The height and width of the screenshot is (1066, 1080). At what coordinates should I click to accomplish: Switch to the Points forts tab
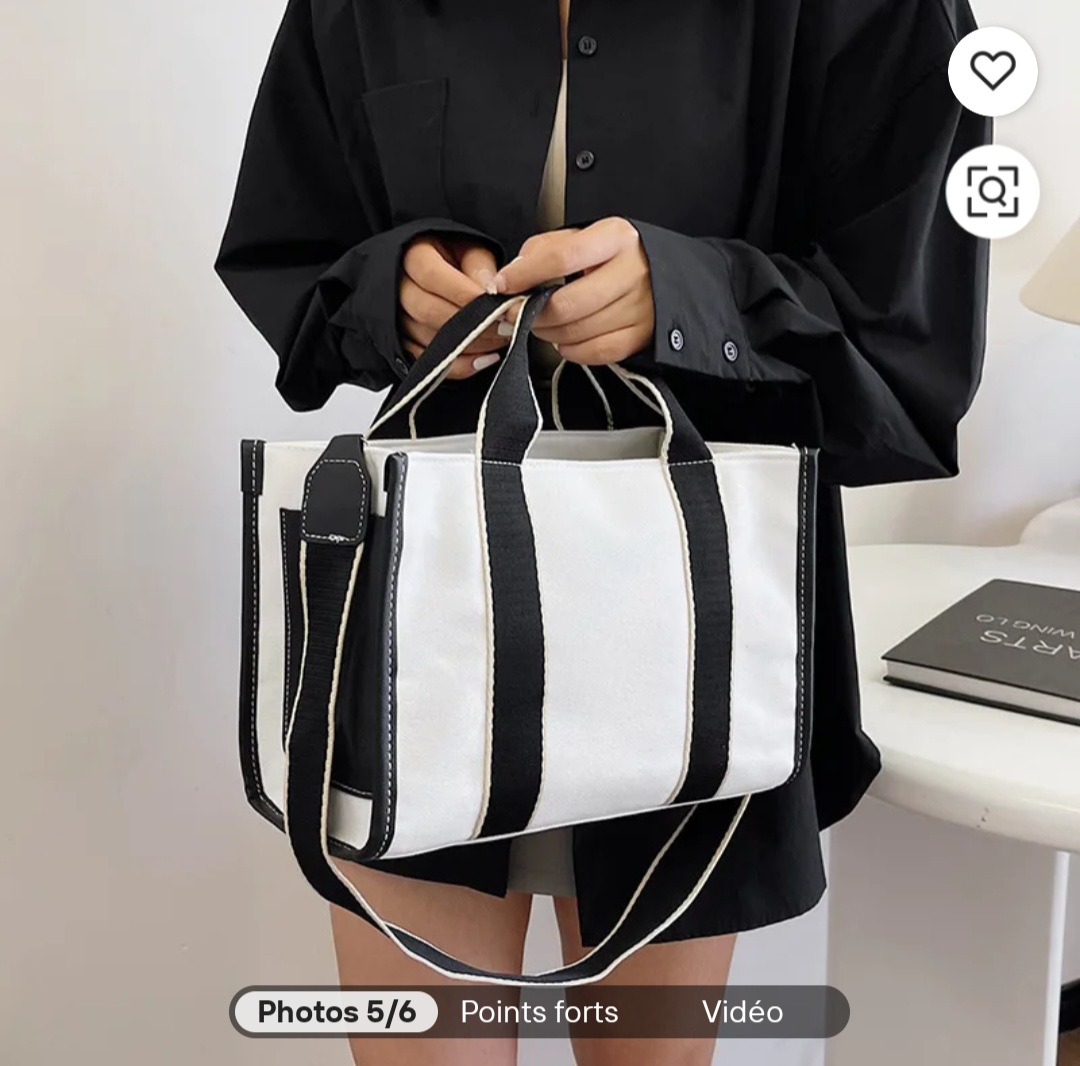click(539, 1012)
